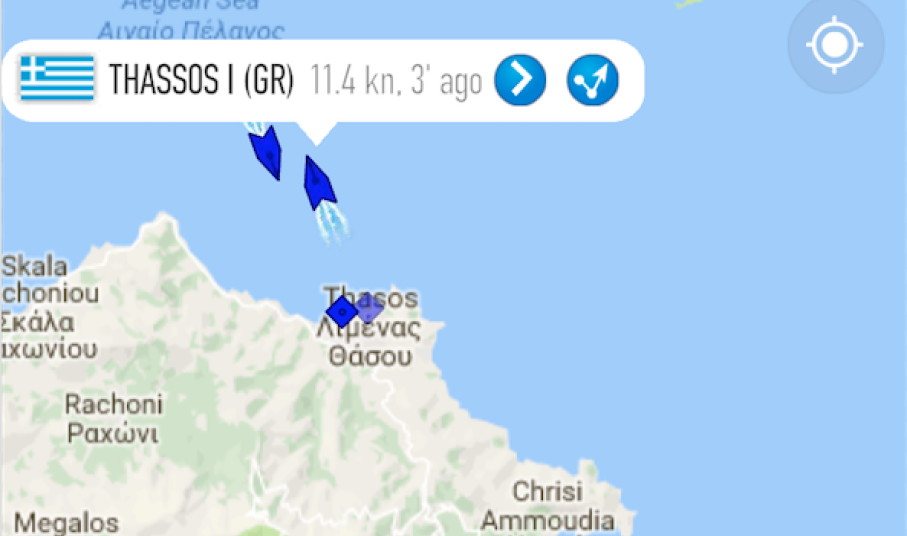The height and width of the screenshot is (536, 907).
Task: Center the map on my location
Action: click(x=835, y=46)
